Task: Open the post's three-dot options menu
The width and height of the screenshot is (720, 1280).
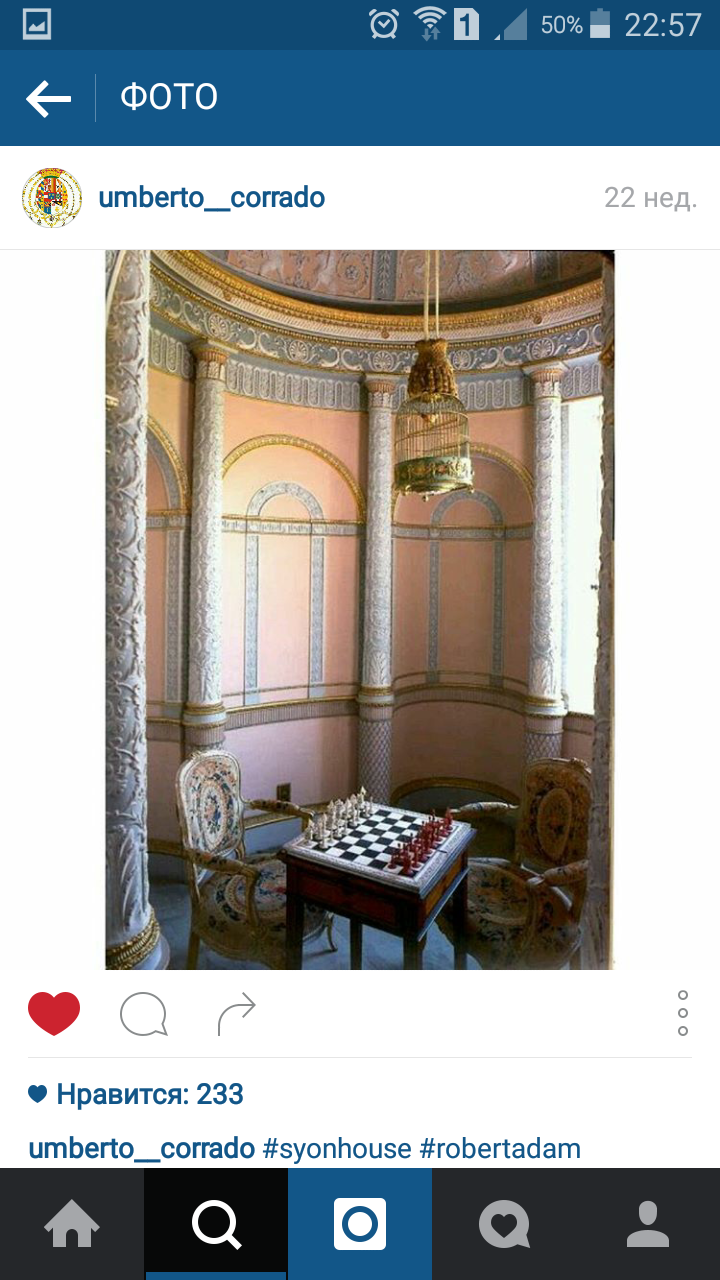Action: (x=683, y=1013)
